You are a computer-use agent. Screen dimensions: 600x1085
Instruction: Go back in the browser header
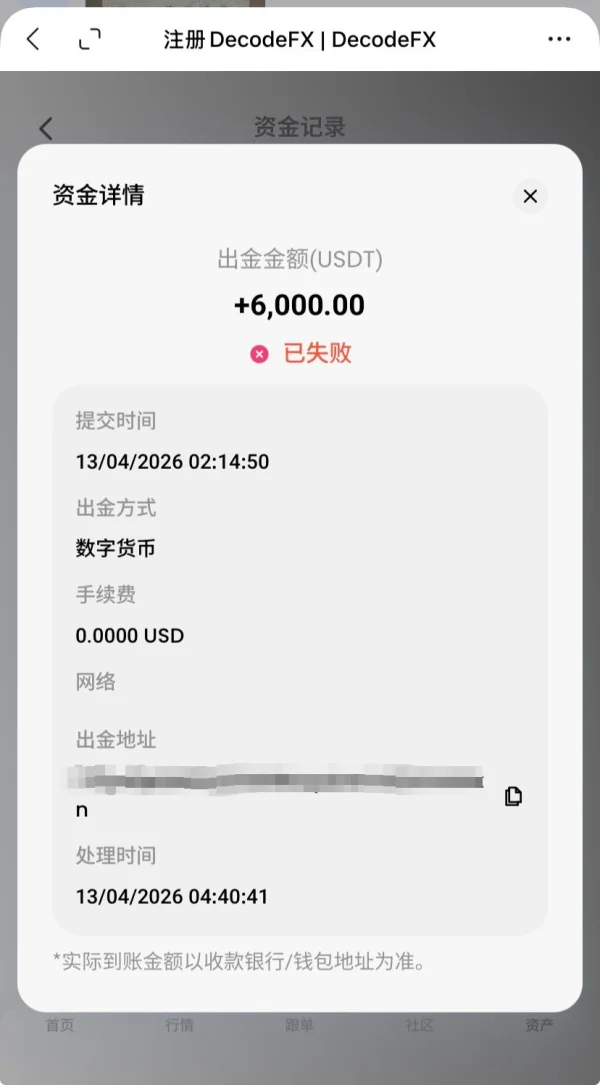pos(33,39)
